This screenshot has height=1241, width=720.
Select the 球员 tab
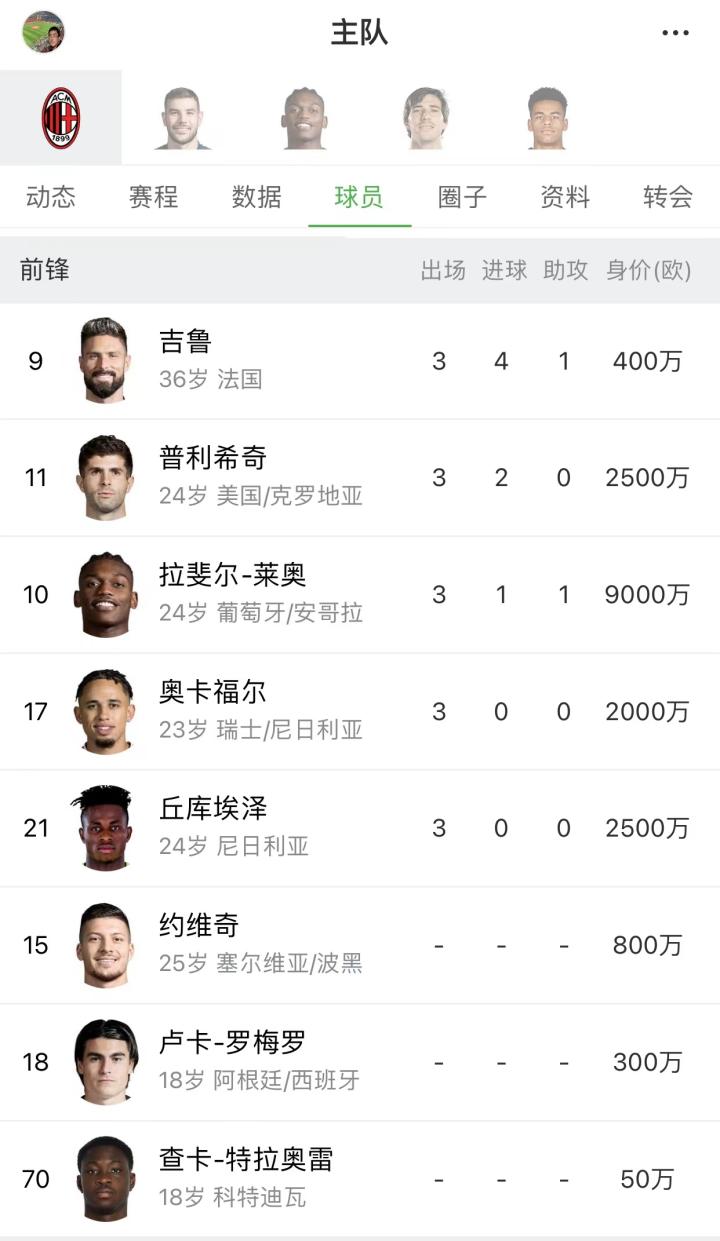coord(359,197)
